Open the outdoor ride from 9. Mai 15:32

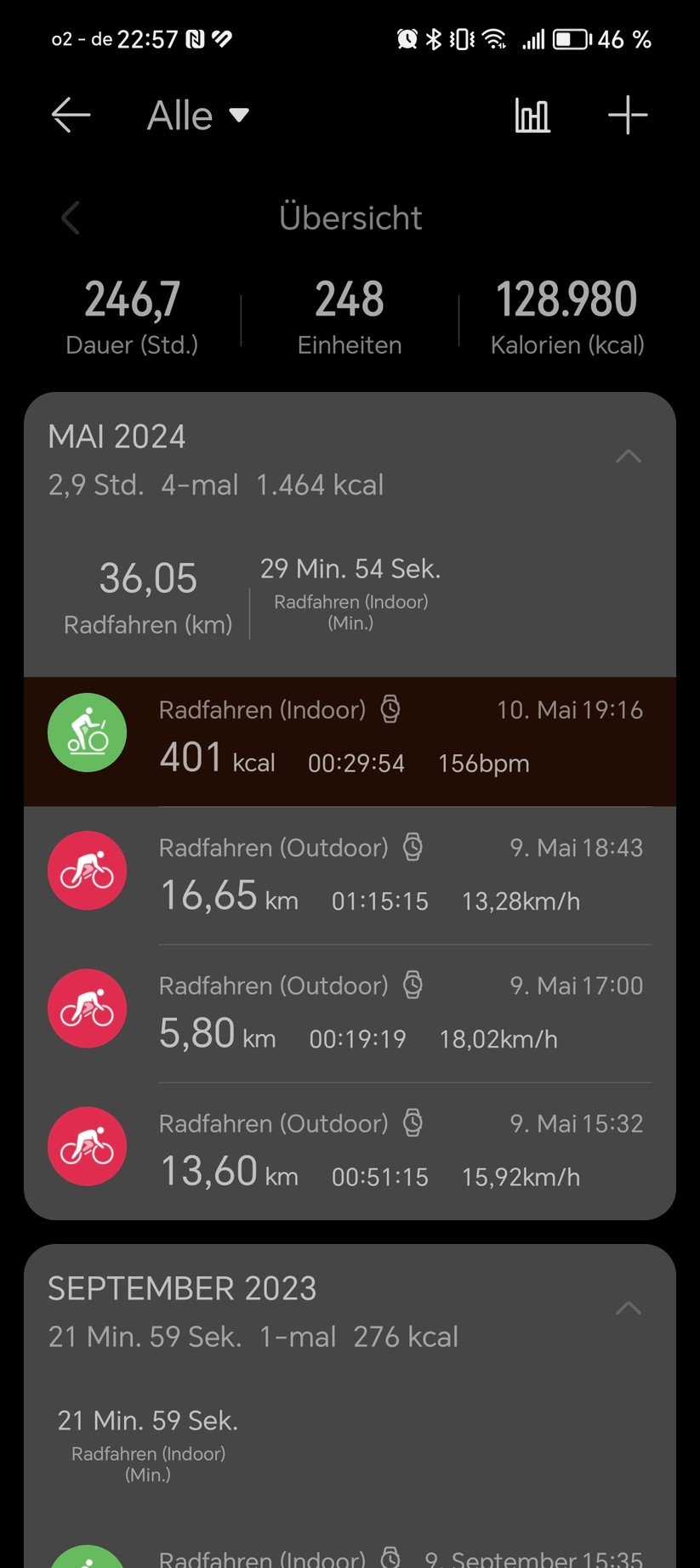[350, 1151]
